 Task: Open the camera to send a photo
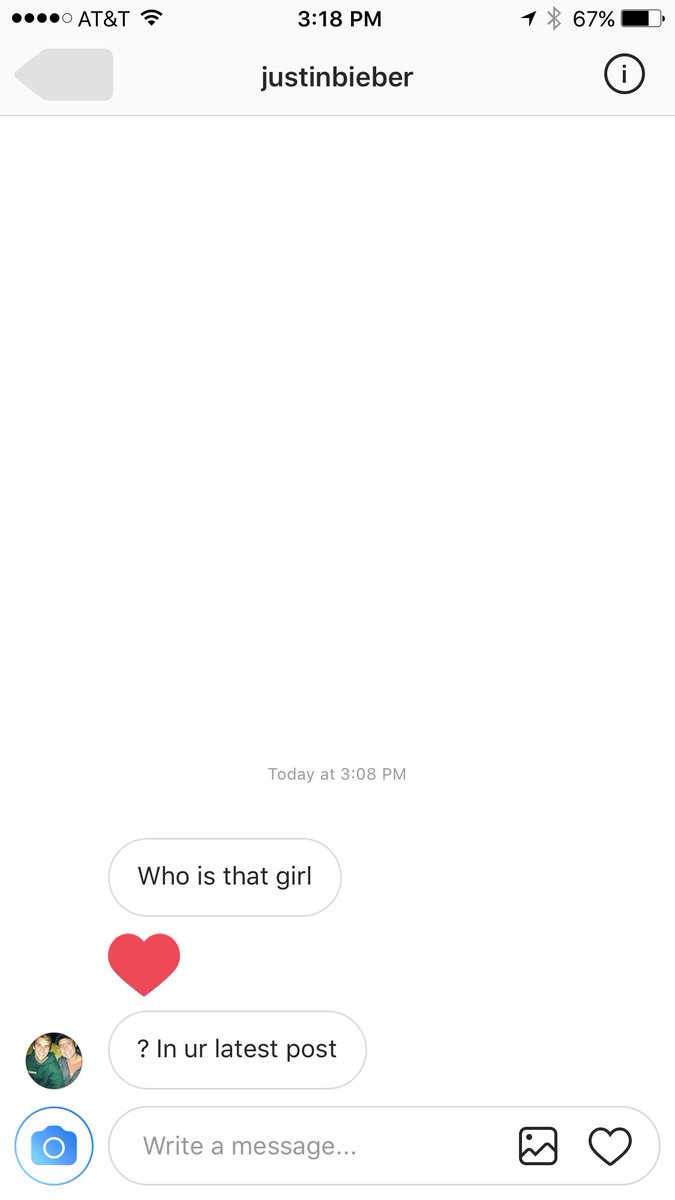click(x=54, y=1146)
